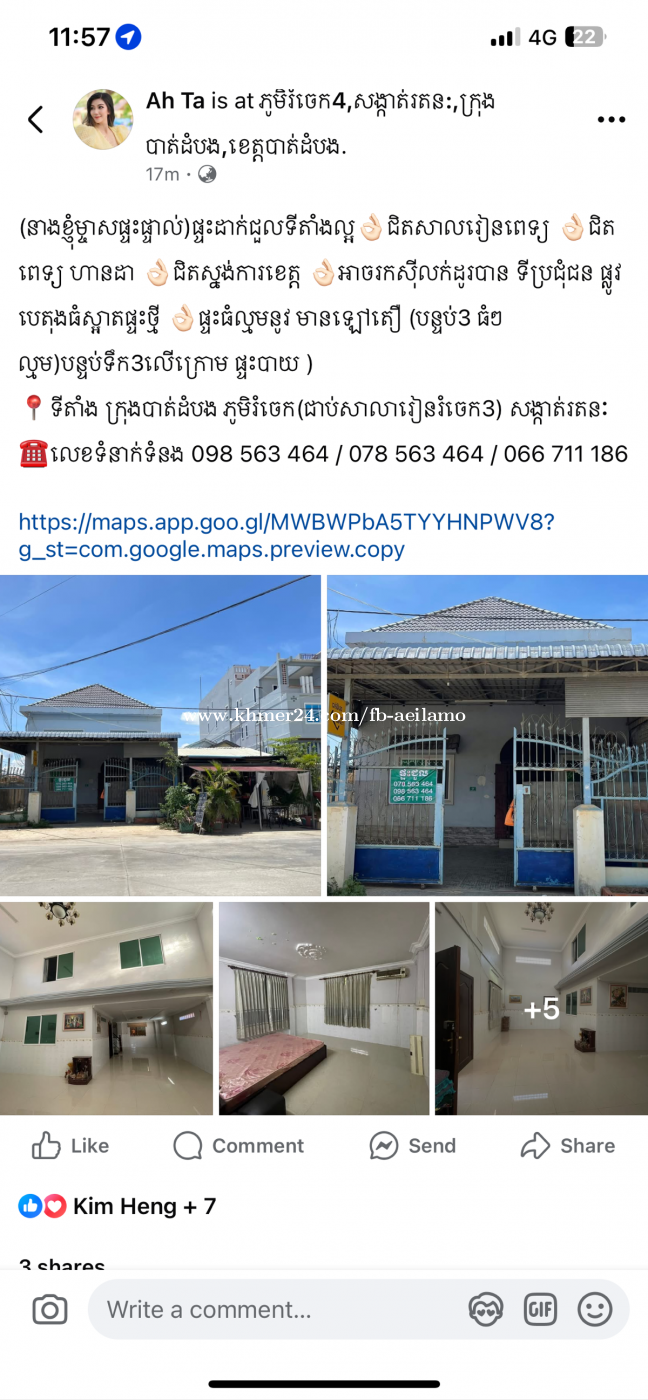Share this post
Viewport: 648px width, 1400px height.
click(568, 1146)
